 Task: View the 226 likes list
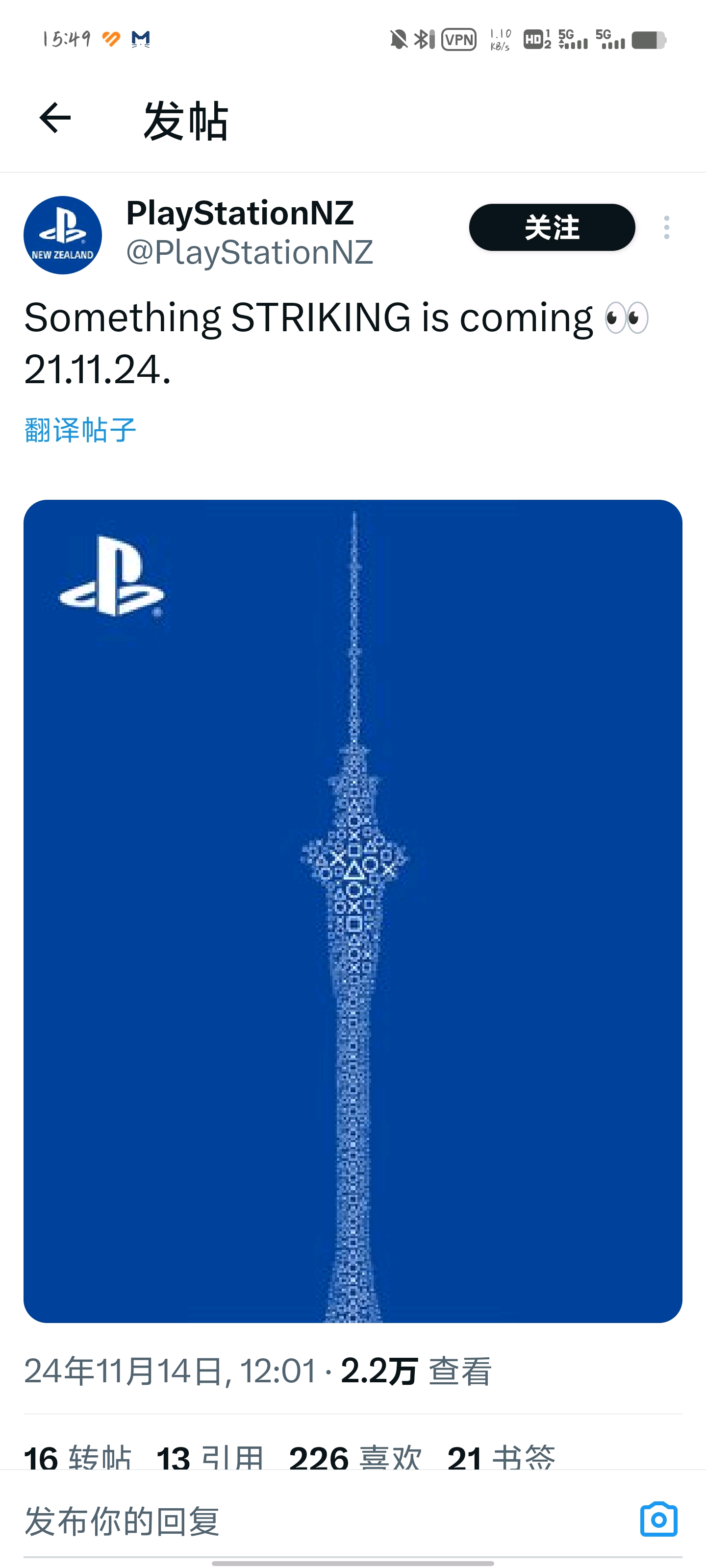pos(355,1457)
